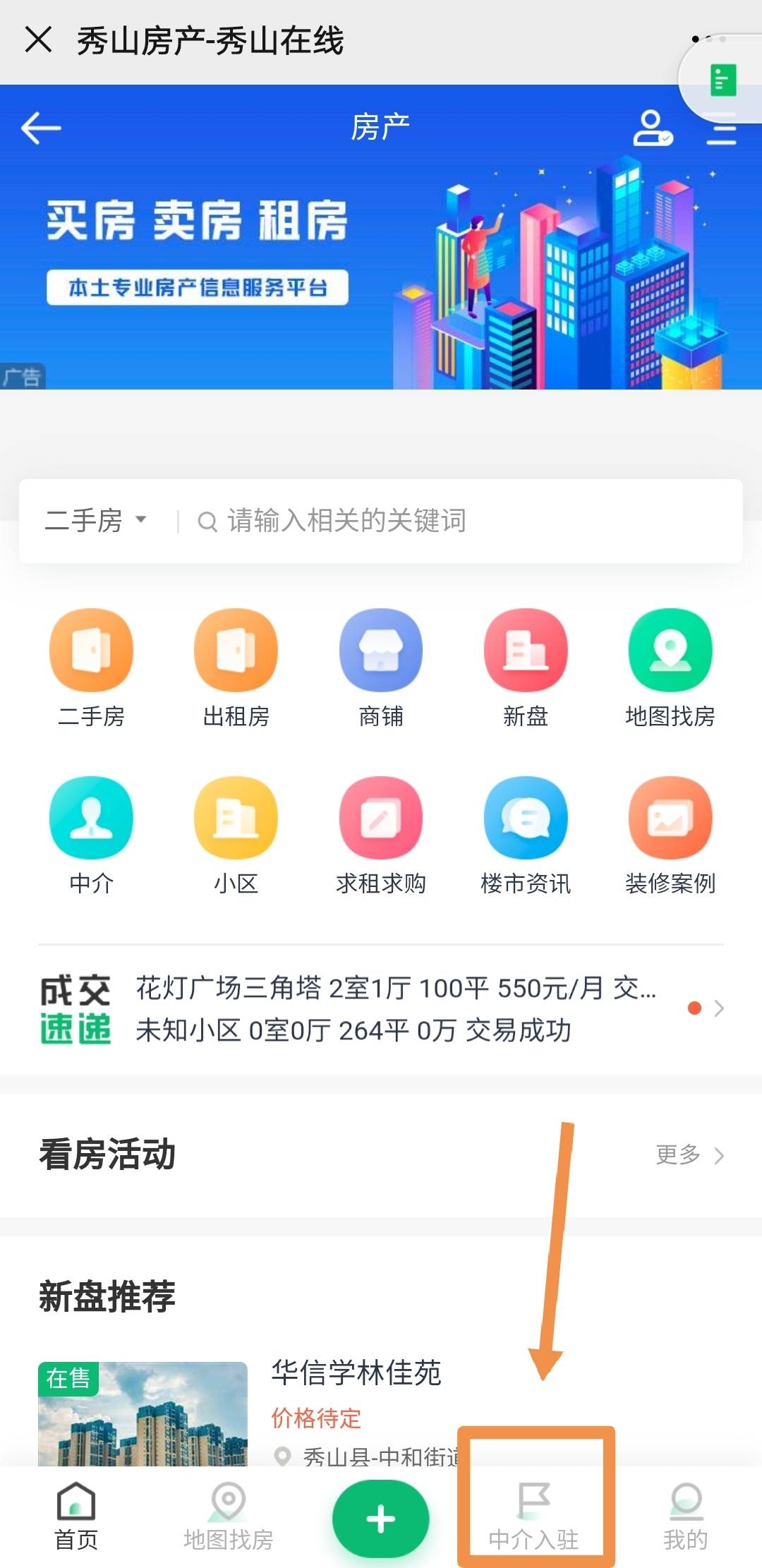762x1568 pixels.
Task: Tap the green plus publish button
Action: pos(381,1519)
